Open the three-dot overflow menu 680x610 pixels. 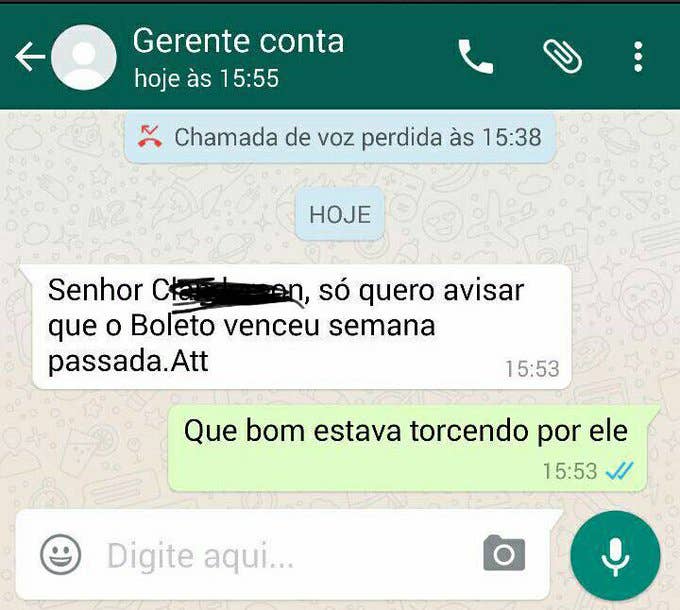(x=638, y=57)
